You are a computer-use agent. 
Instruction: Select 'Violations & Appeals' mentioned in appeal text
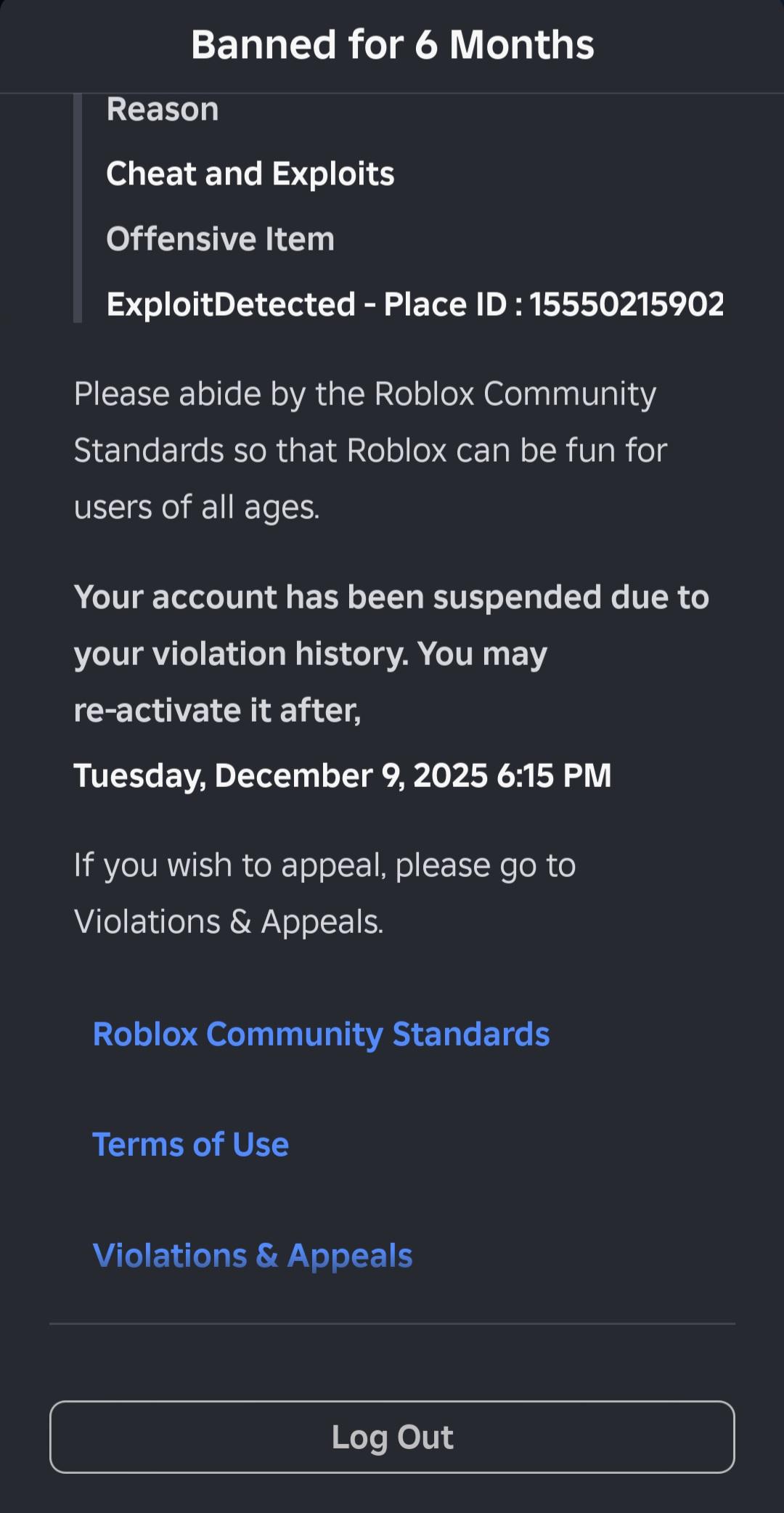coord(229,921)
